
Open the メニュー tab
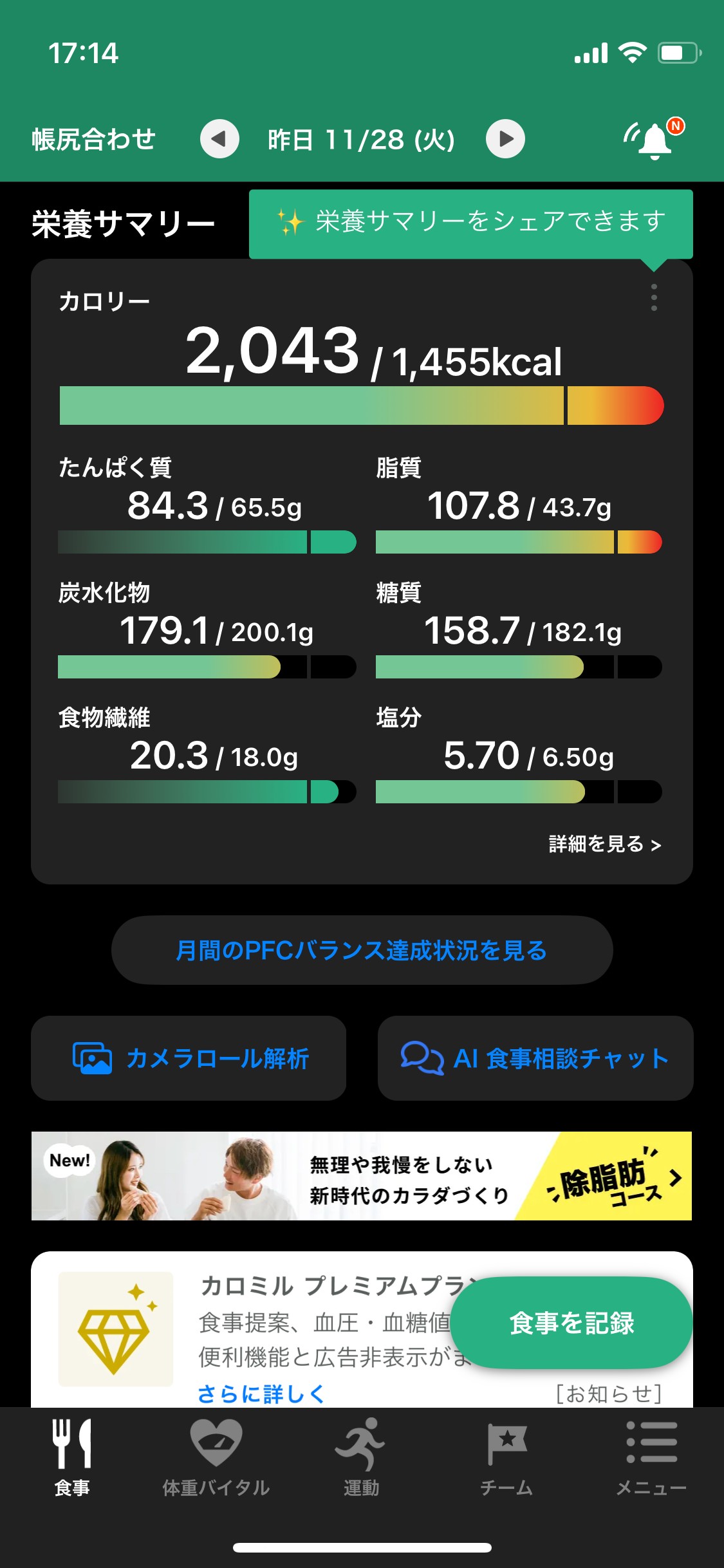[x=651, y=1459]
